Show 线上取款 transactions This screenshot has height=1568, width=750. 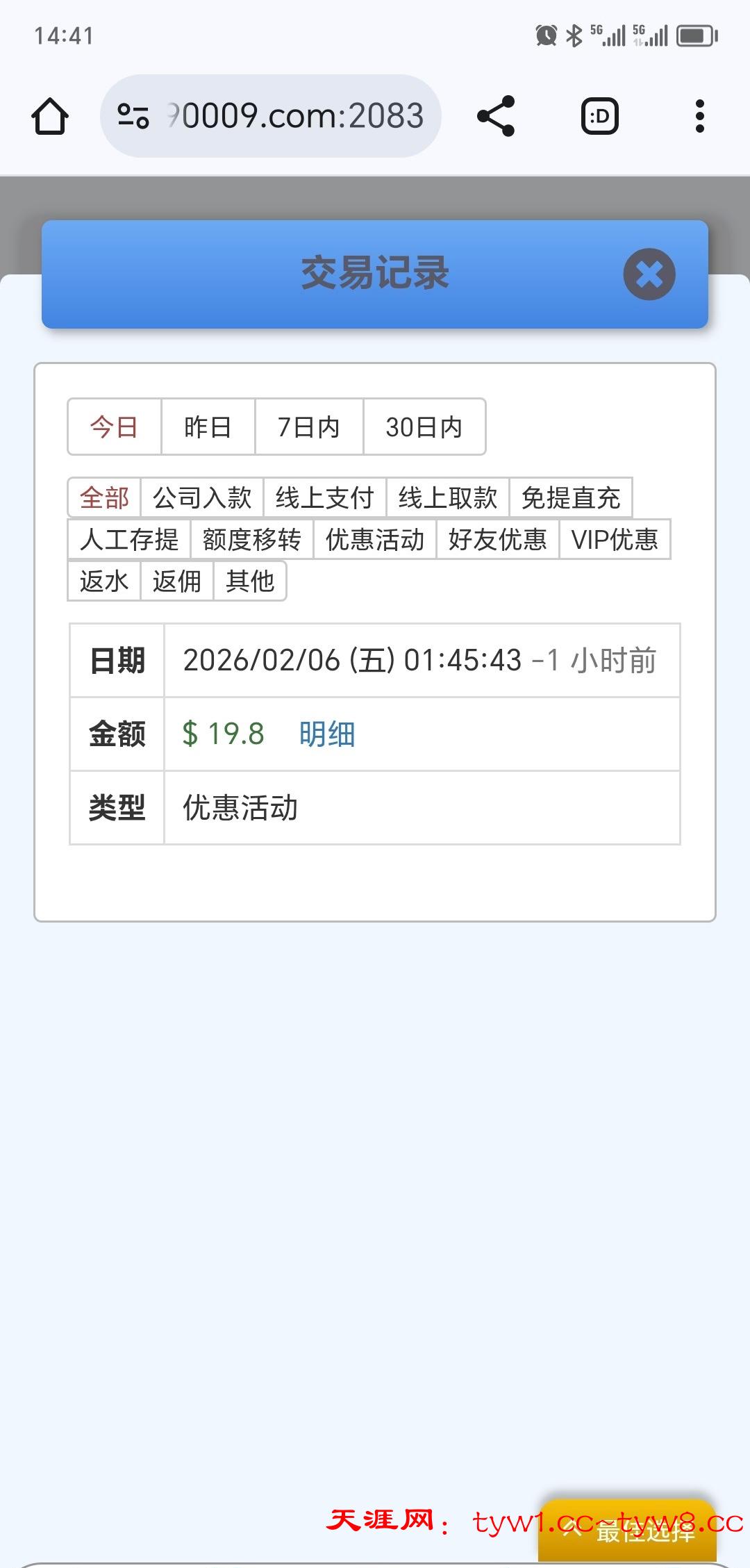pos(448,497)
